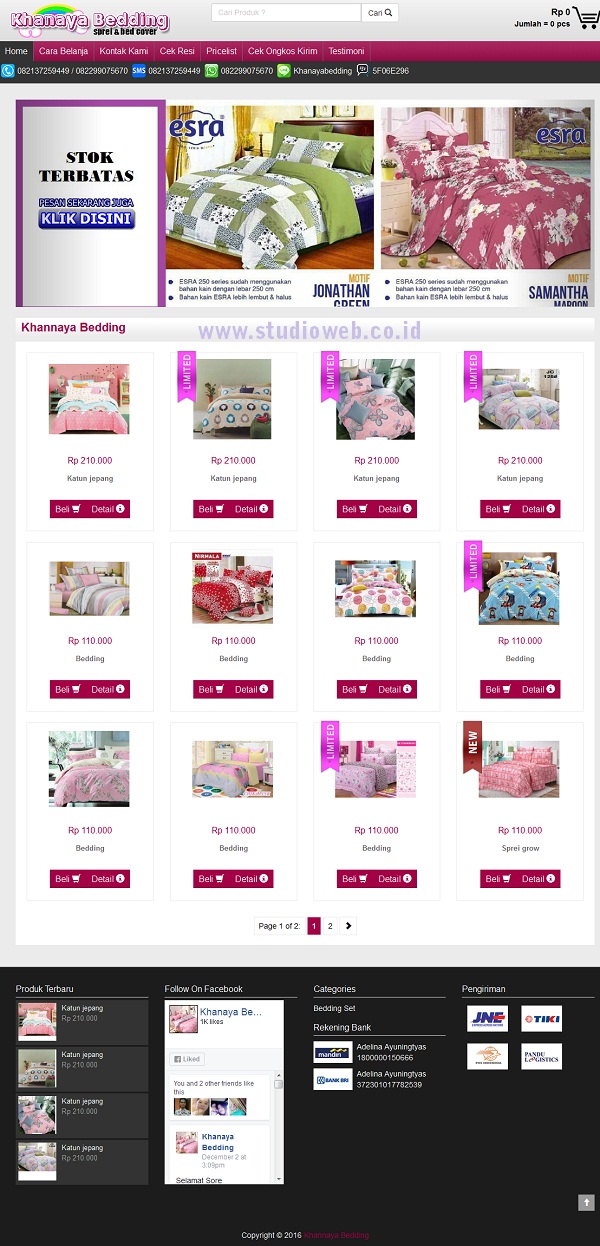Tap the scroll-to-top arrow button
The image size is (600, 1246).
pos(586,1203)
